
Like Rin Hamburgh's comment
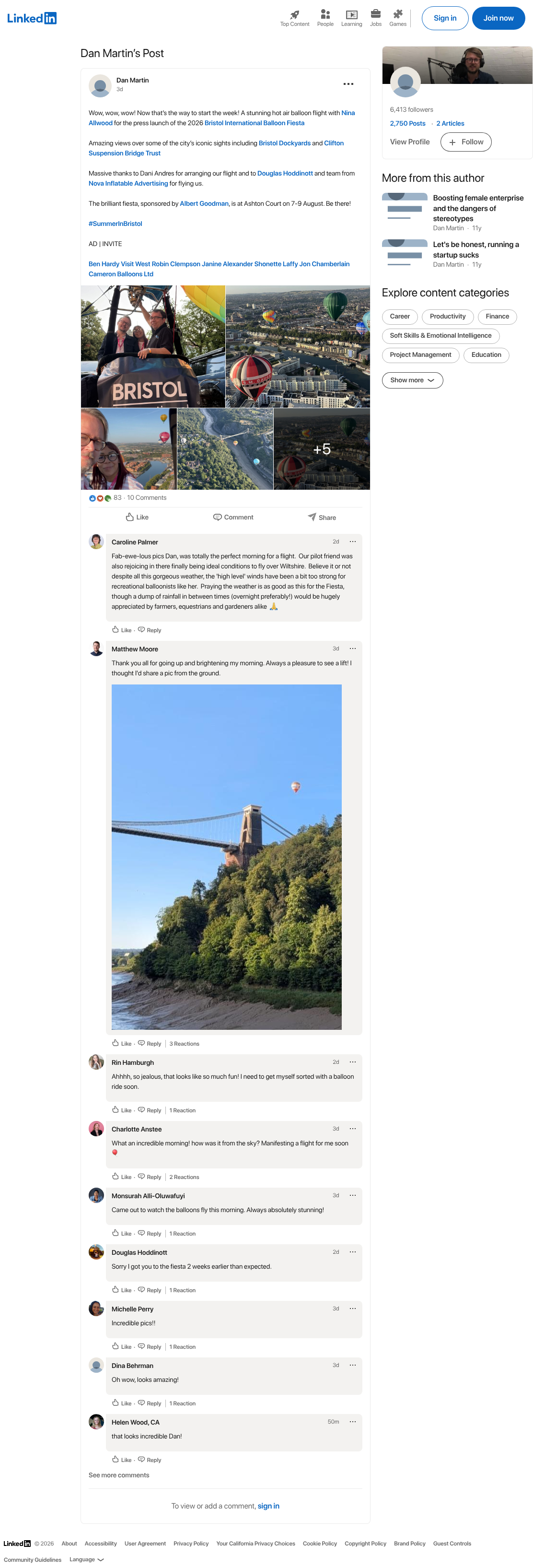(122, 1109)
